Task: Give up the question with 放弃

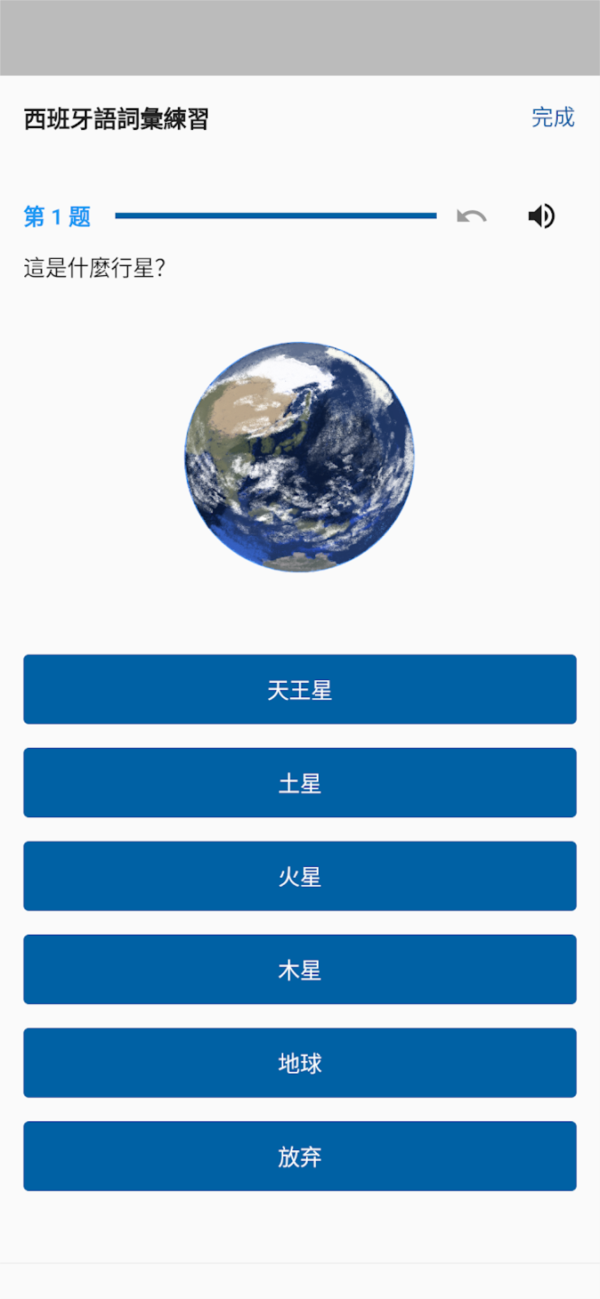Action: click(300, 1156)
